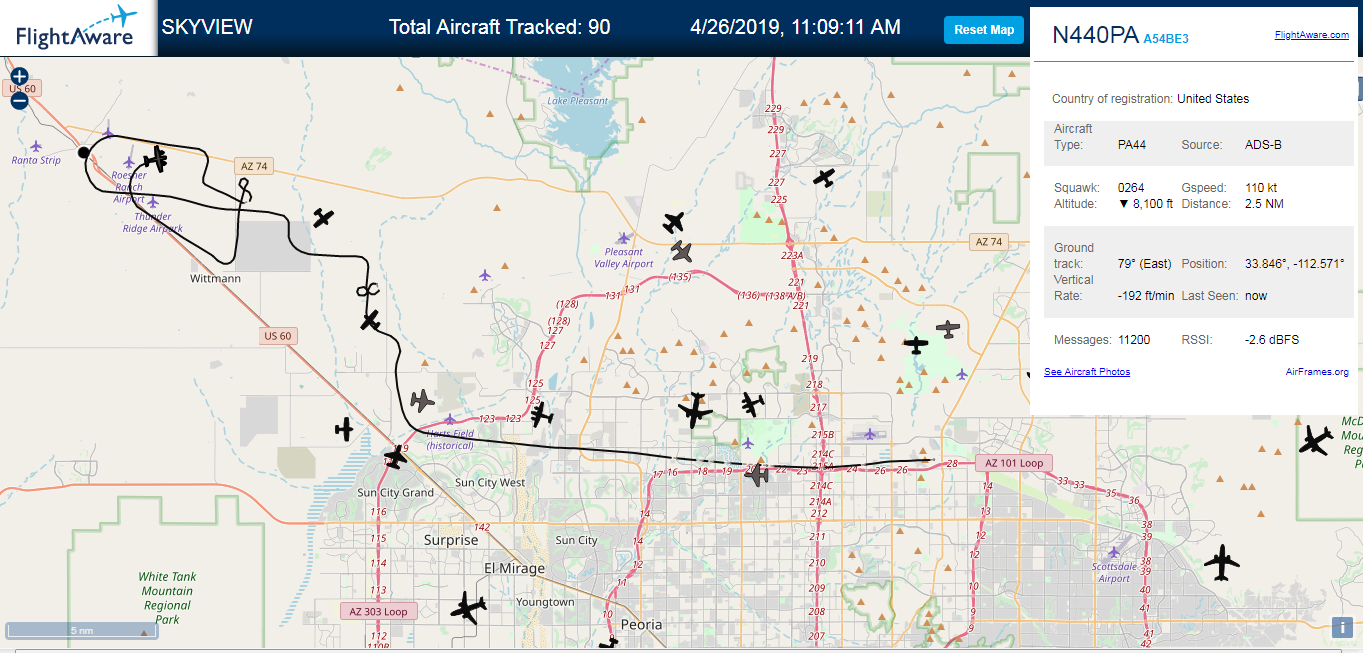This screenshot has height=653, width=1363.
Task: Select the tracked aircraft near Roesner Ranch
Action: [155, 159]
